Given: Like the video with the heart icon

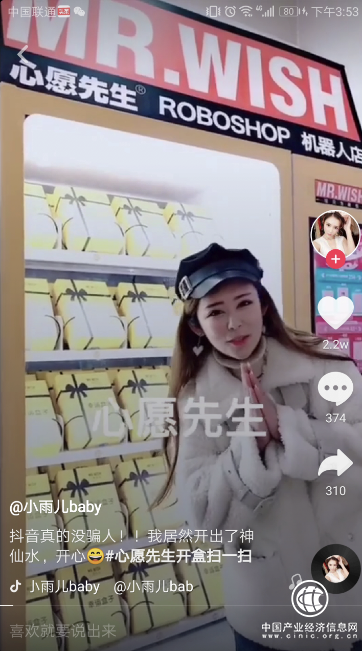Looking at the screenshot, I should click(335, 313).
